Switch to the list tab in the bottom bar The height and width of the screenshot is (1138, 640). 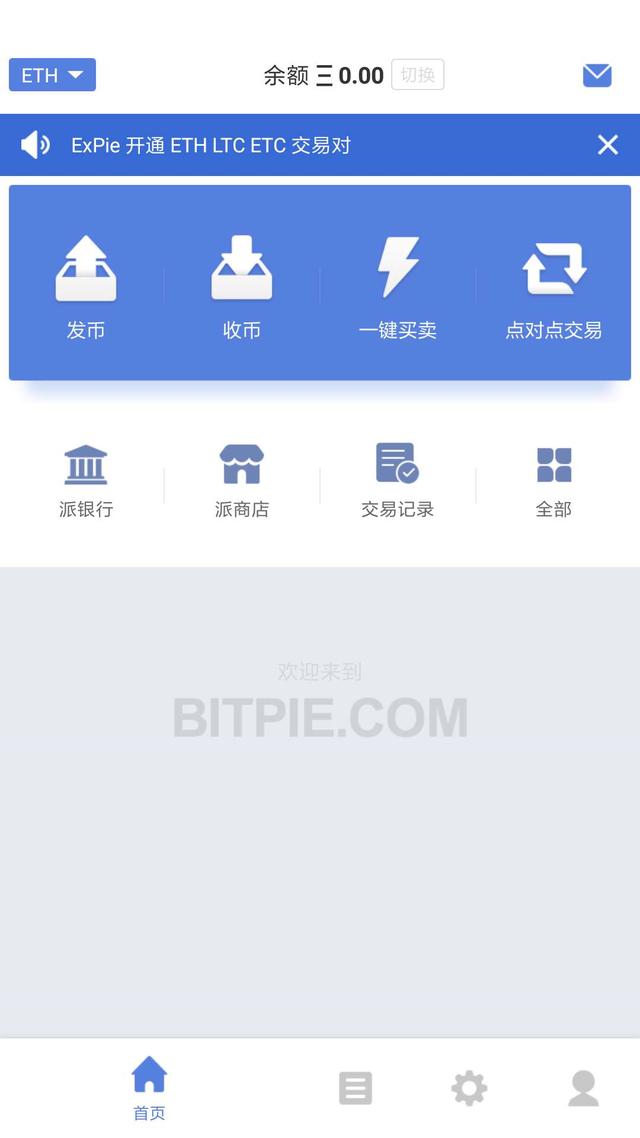[355, 1088]
